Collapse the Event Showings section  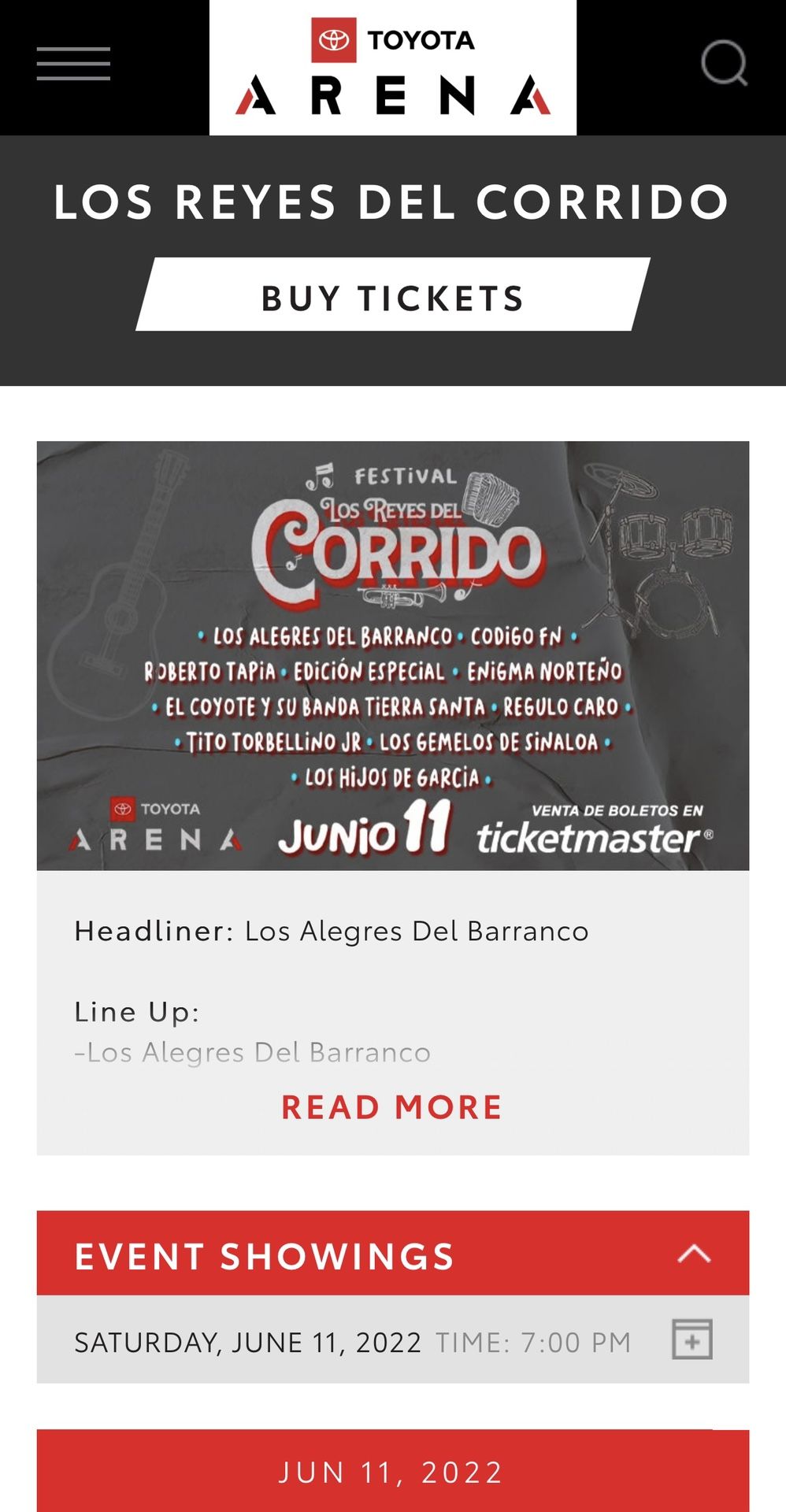pos(694,1253)
